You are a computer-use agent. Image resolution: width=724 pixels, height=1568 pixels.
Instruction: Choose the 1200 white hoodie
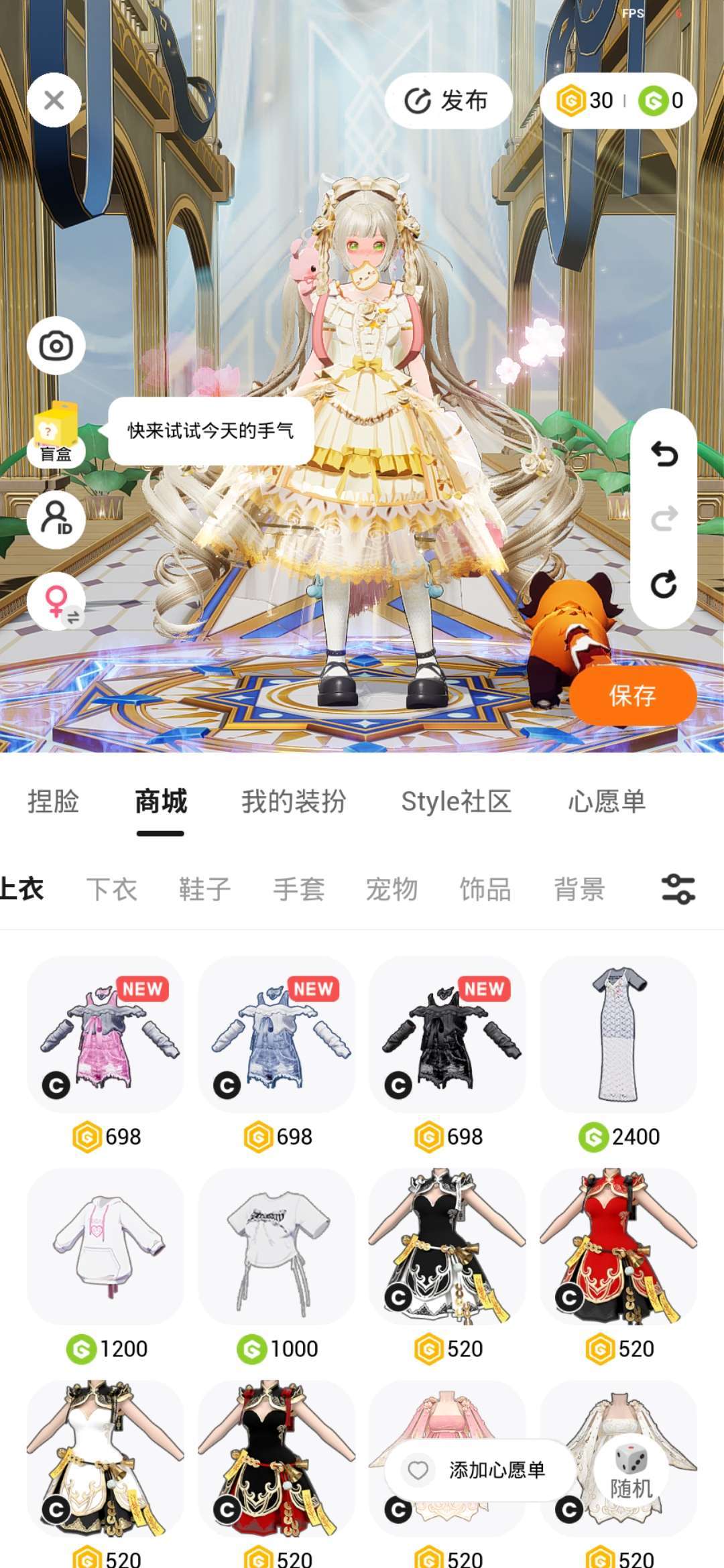105,1247
